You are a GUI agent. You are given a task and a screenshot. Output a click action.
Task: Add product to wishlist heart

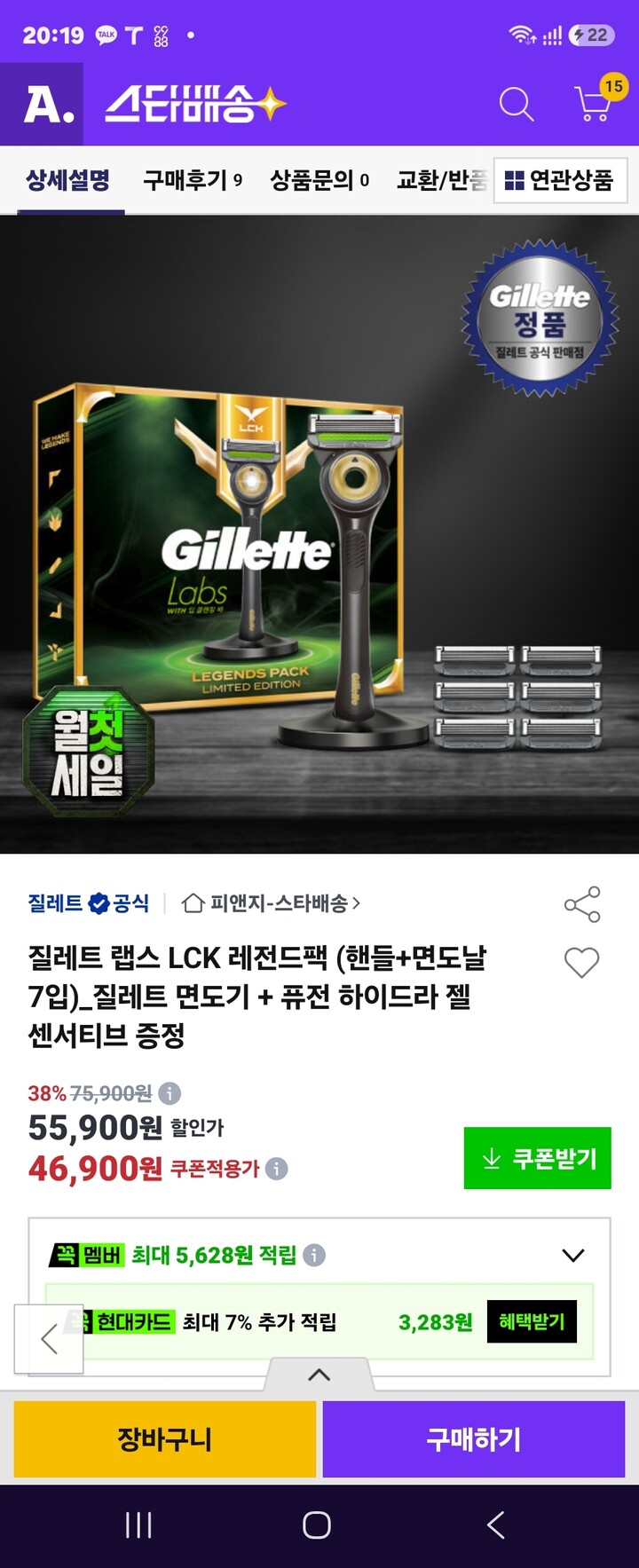[582, 962]
